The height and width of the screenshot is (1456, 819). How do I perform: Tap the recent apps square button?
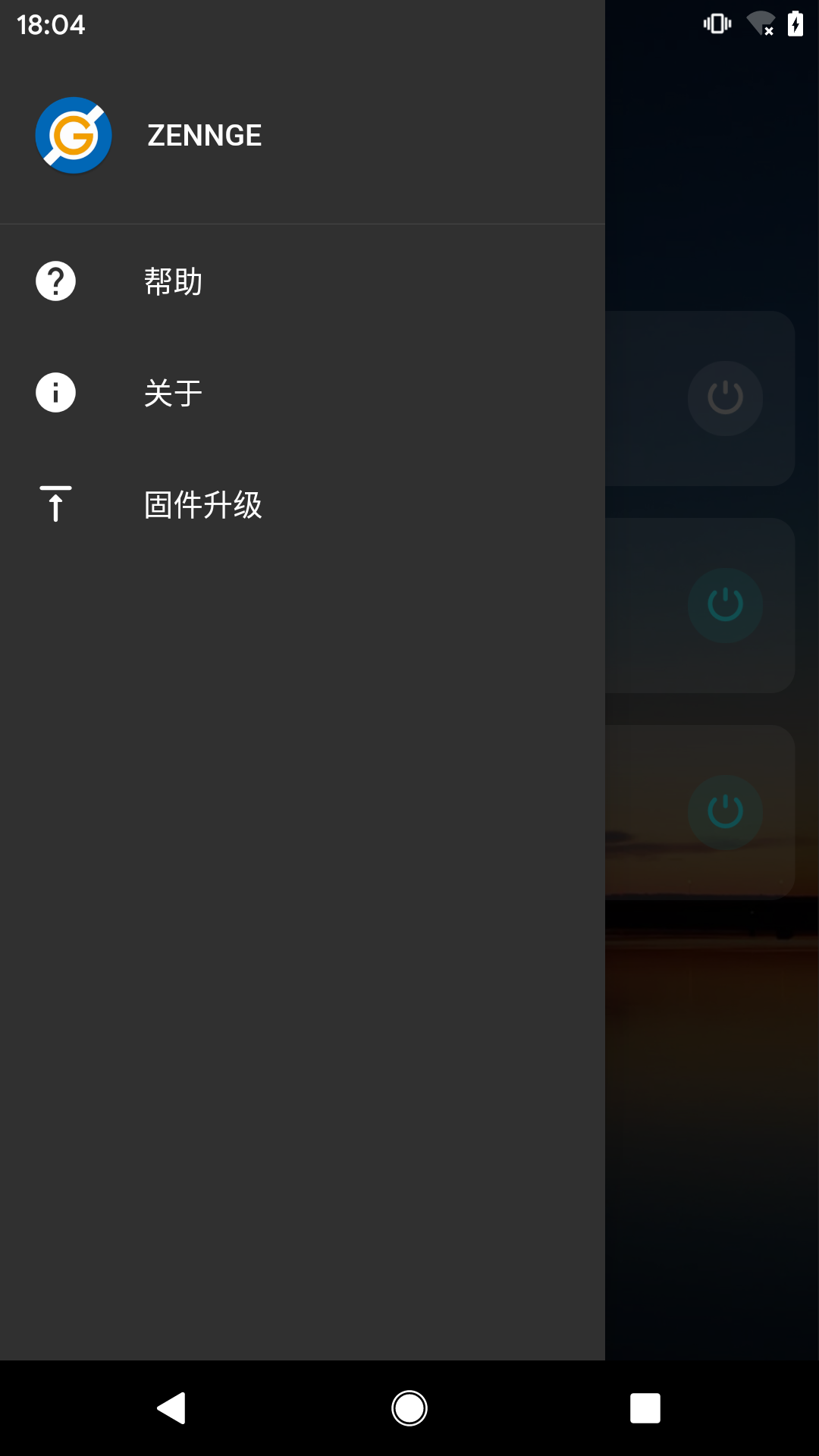[x=645, y=1408]
